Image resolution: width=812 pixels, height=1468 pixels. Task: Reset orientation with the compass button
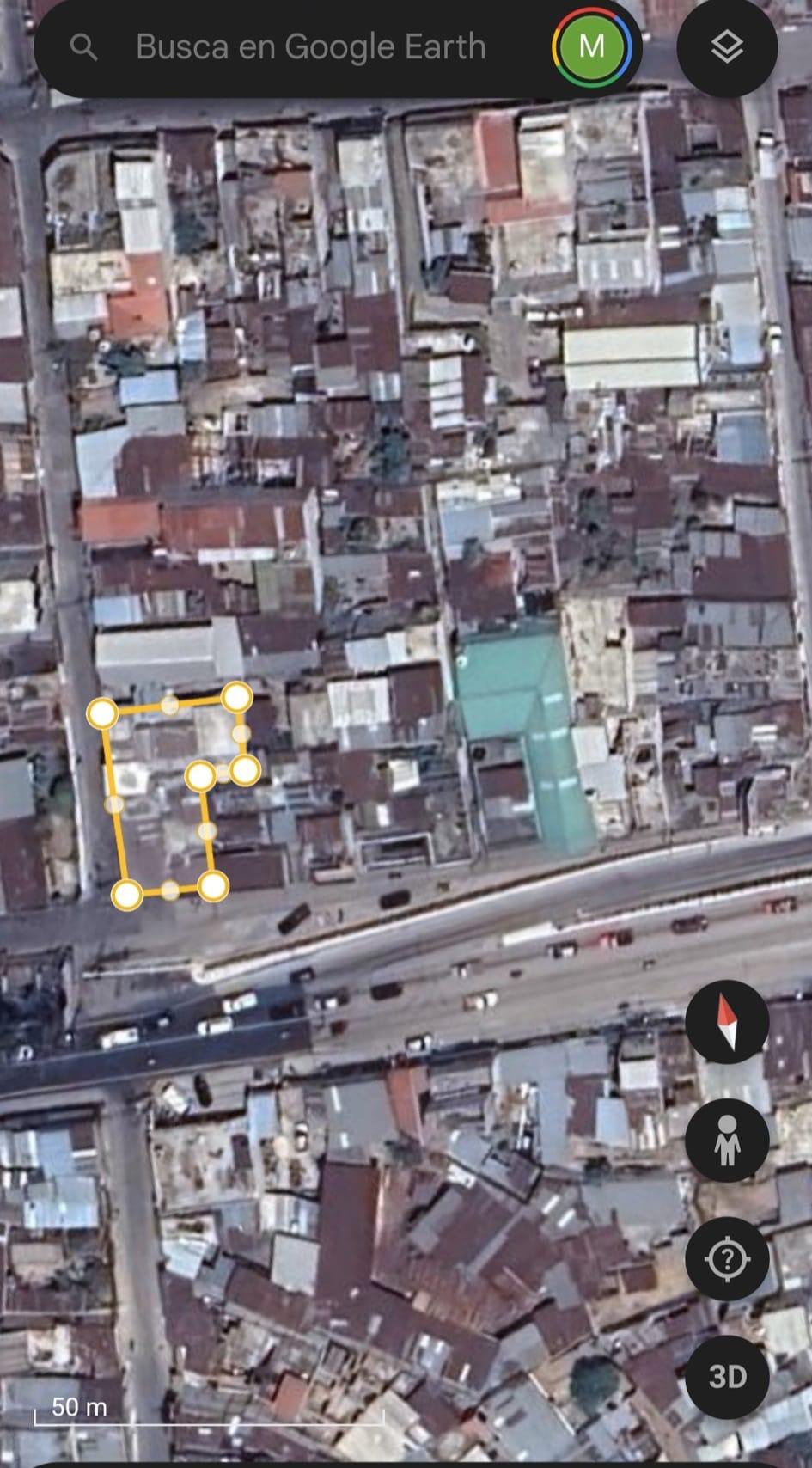tap(727, 1022)
